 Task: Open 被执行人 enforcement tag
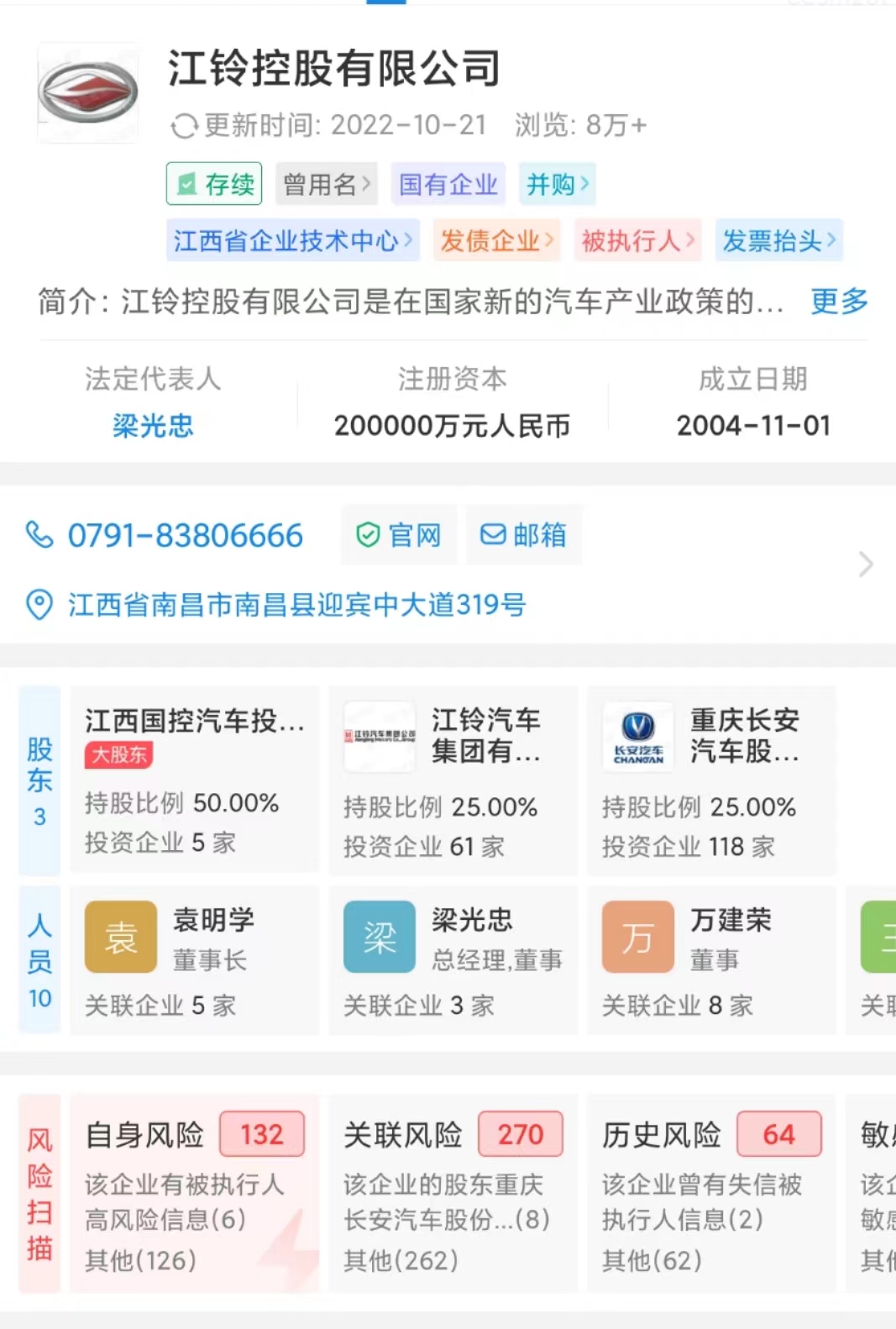[637, 241]
